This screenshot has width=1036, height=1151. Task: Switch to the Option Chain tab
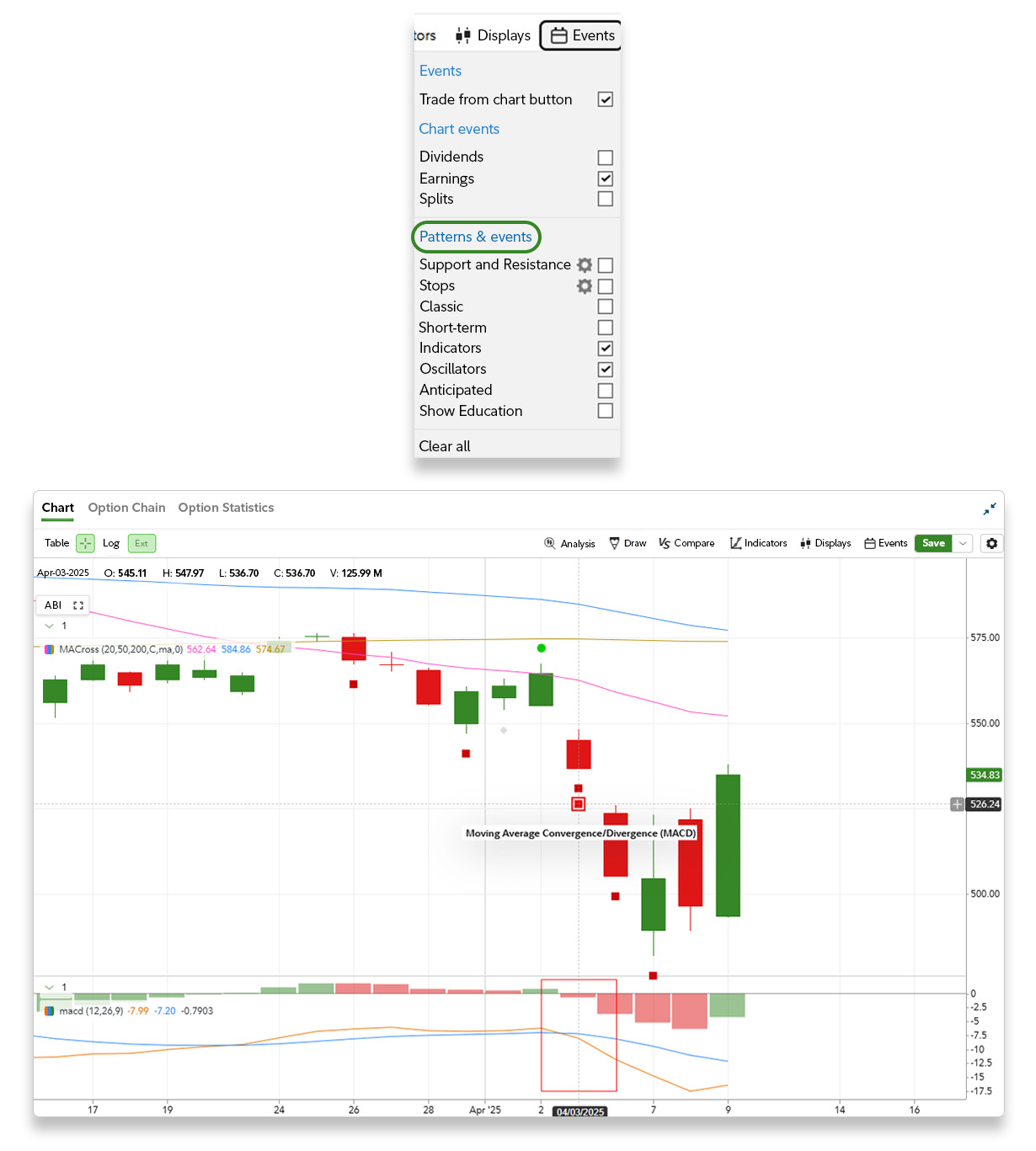click(126, 508)
